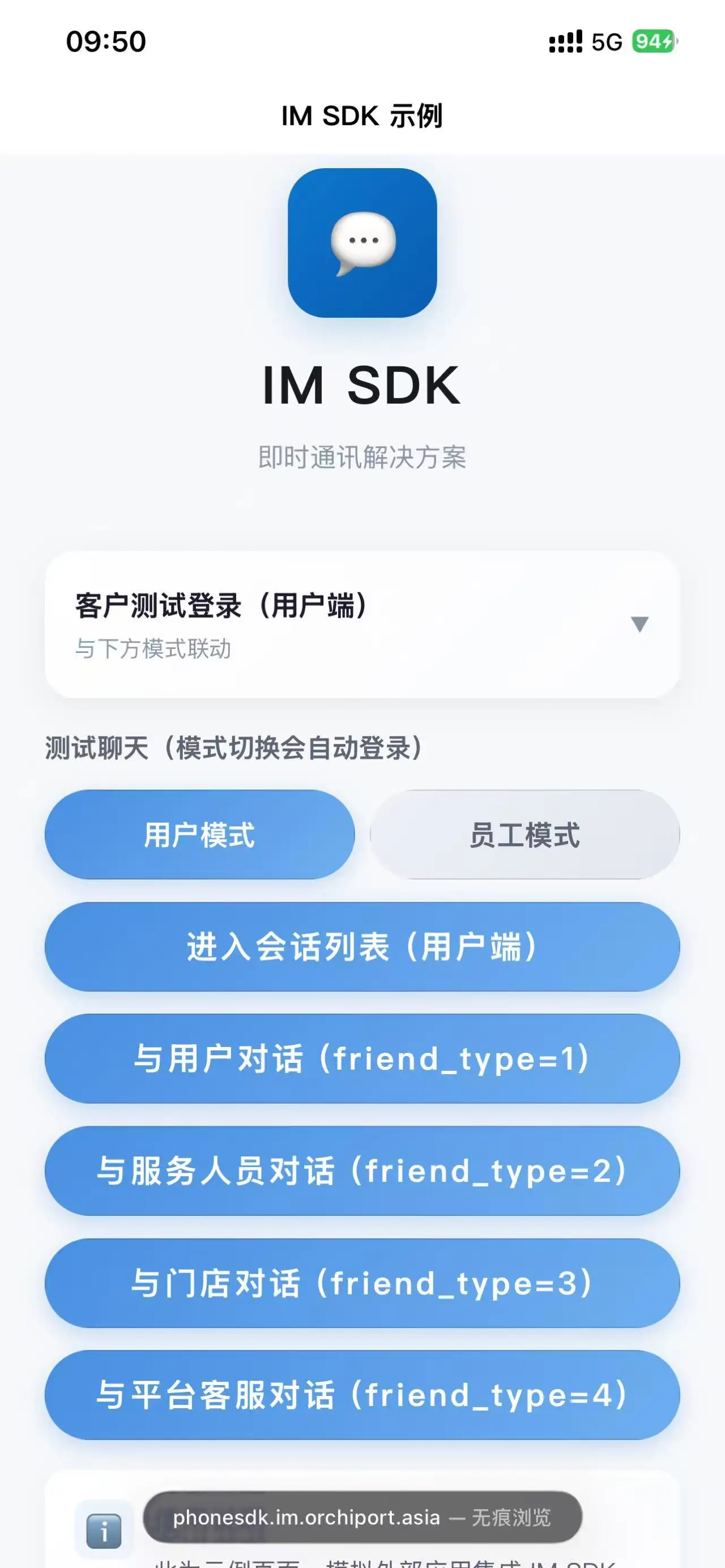
Task: Start 与服务人员对话 friend_type=2
Action: [x=362, y=1170]
